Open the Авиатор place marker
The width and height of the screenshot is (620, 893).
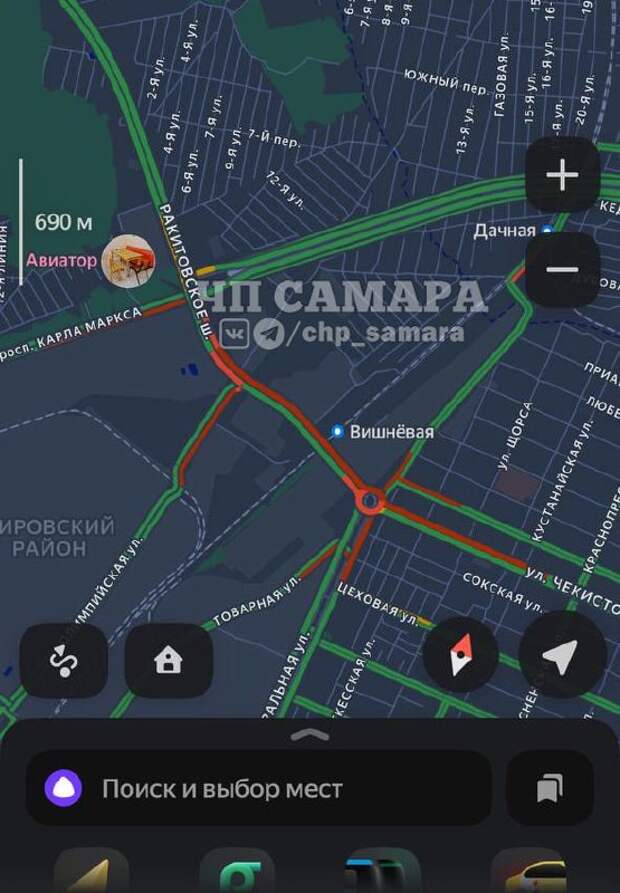[x=128, y=261]
